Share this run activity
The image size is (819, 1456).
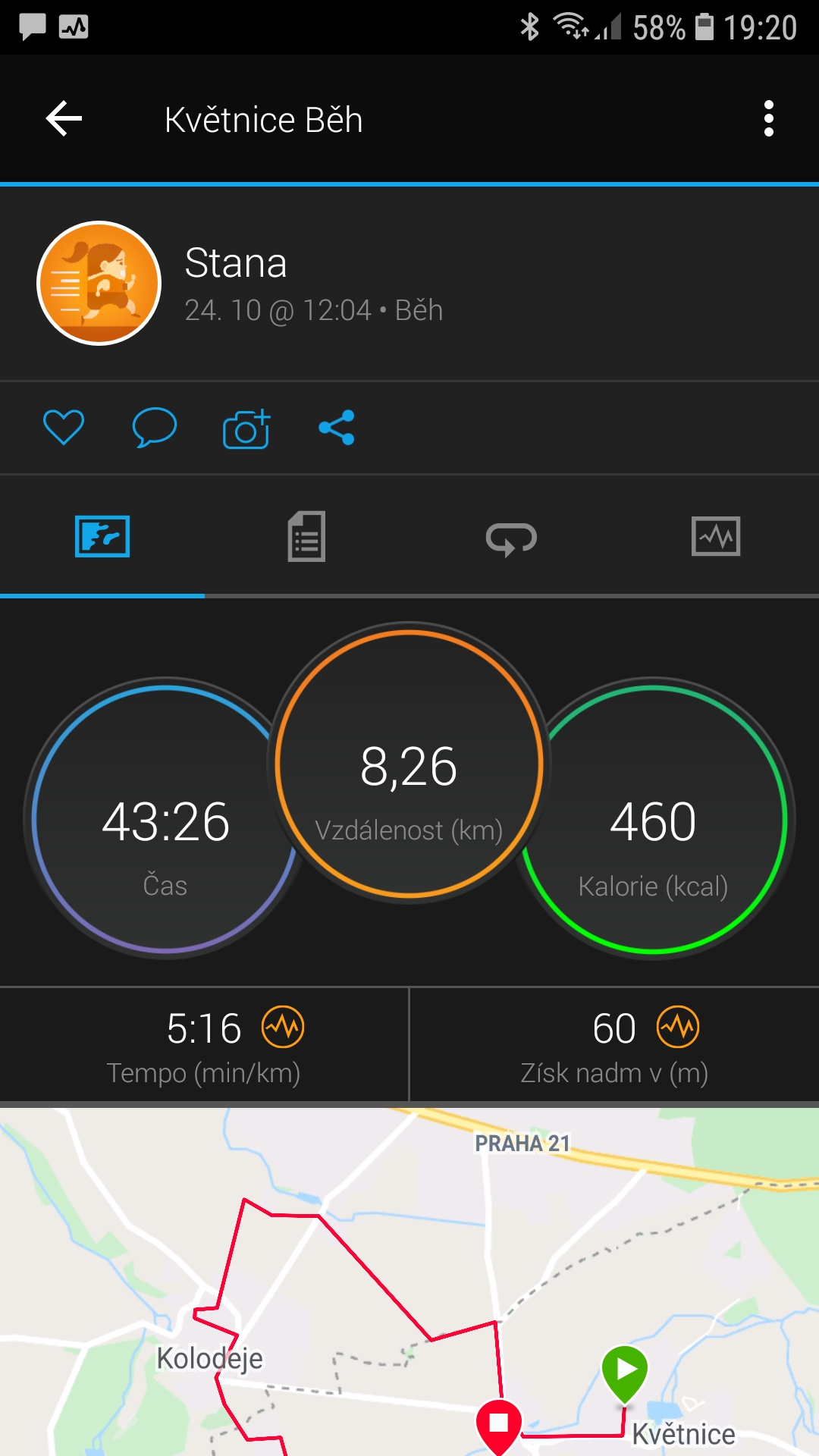click(x=337, y=427)
